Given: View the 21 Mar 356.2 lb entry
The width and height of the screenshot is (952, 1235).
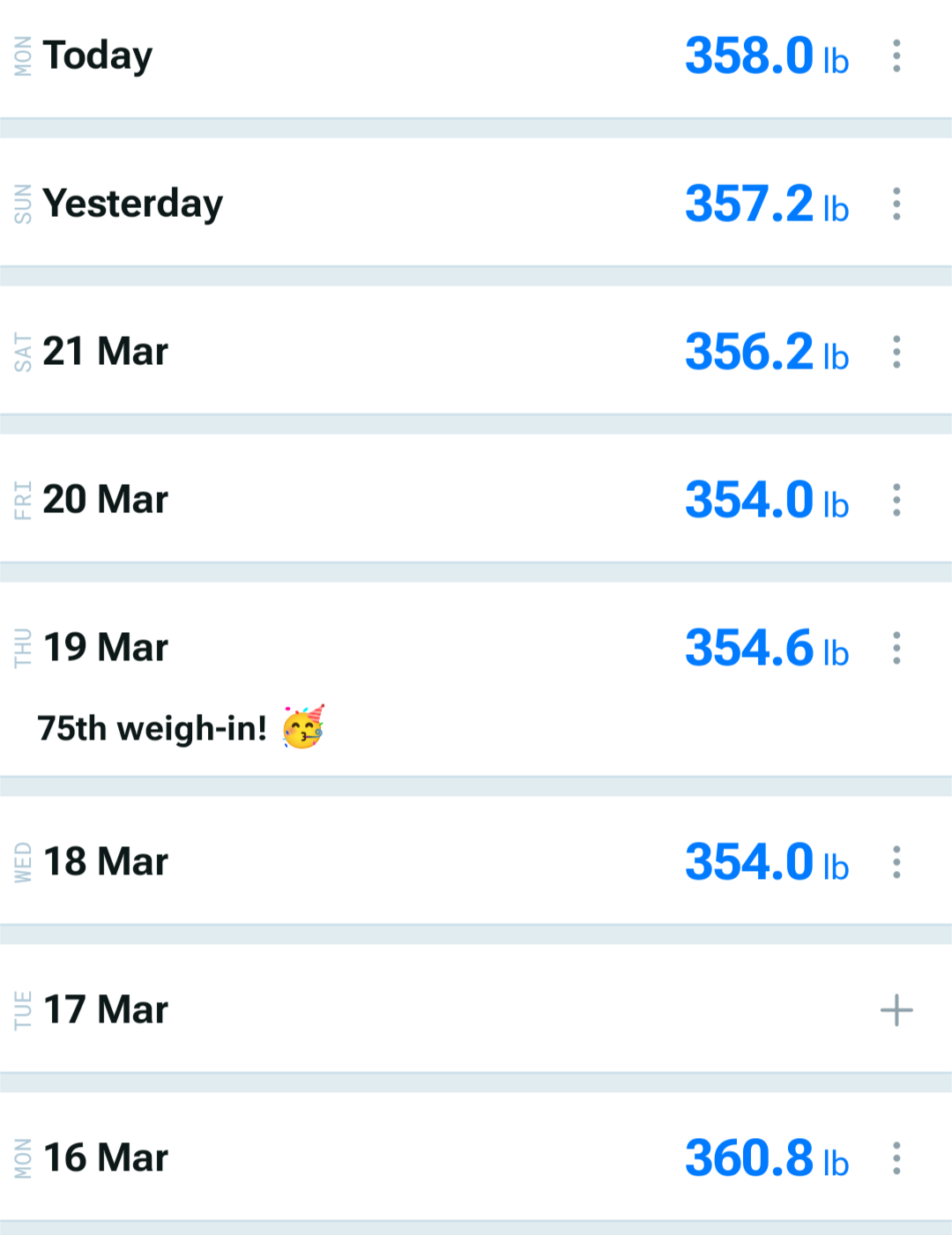Looking at the screenshot, I should click(x=441, y=353).
